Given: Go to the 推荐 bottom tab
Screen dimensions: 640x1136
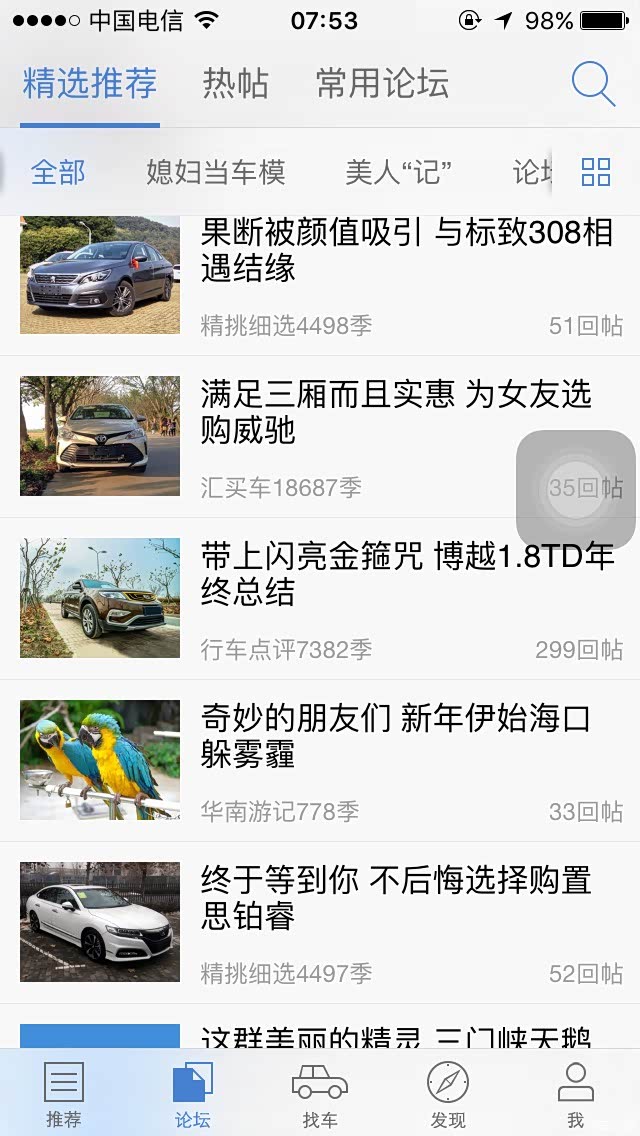Looking at the screenshot, I should point(64,1094).
